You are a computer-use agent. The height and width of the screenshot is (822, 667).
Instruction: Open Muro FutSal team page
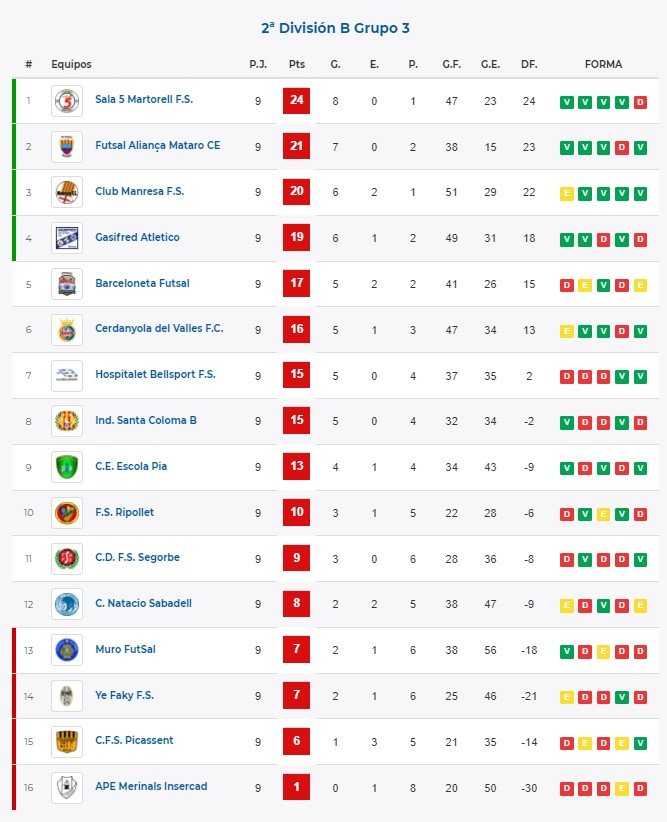point(125,649)
